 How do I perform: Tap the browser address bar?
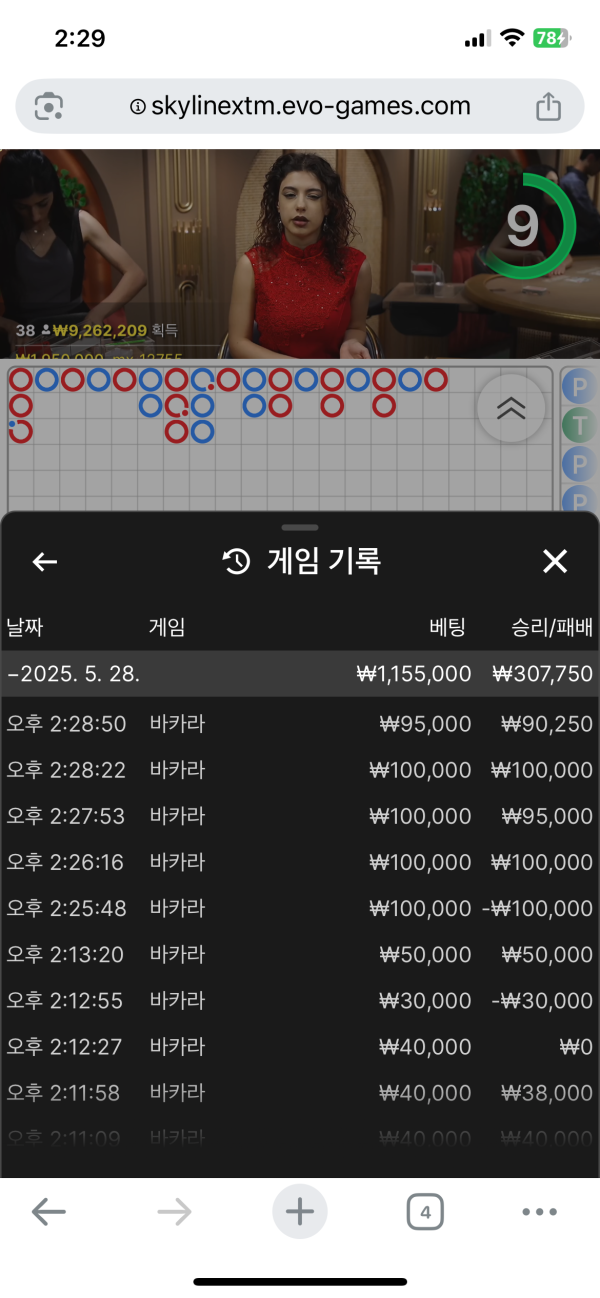300,106
